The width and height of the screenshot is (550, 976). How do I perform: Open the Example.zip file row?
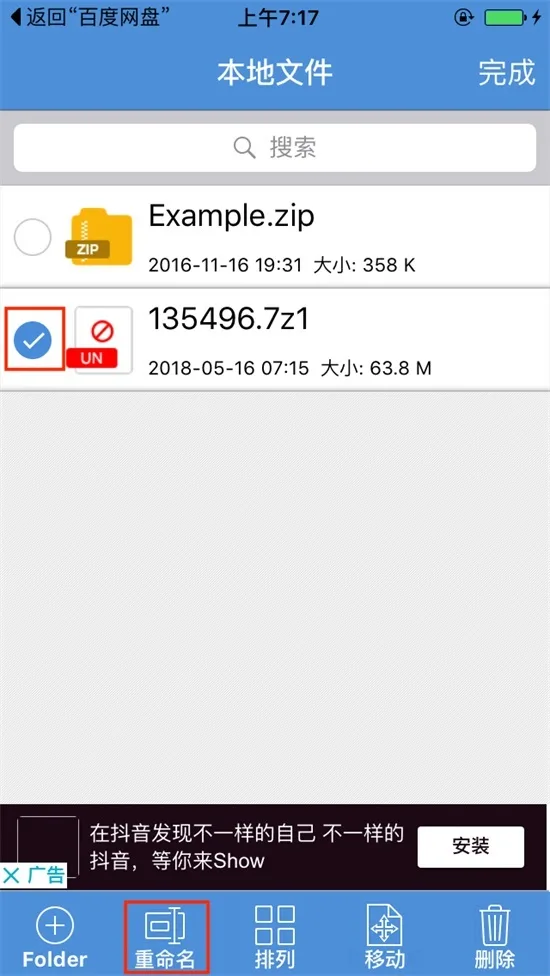point(275,238)
